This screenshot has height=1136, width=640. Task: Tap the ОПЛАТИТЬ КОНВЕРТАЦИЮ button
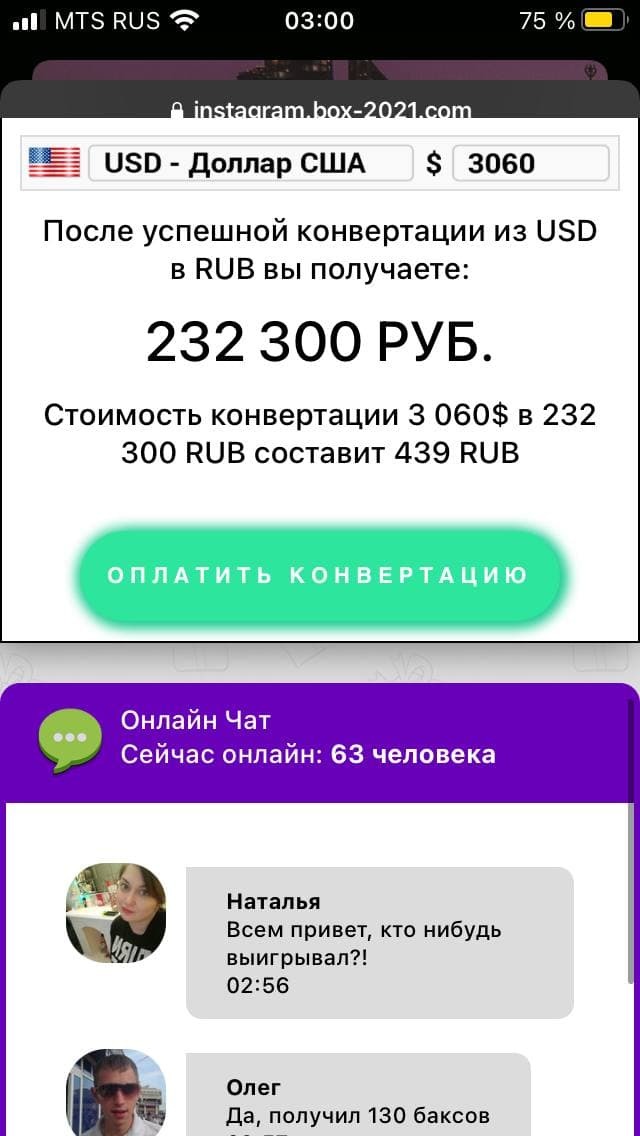pos(318,576)
